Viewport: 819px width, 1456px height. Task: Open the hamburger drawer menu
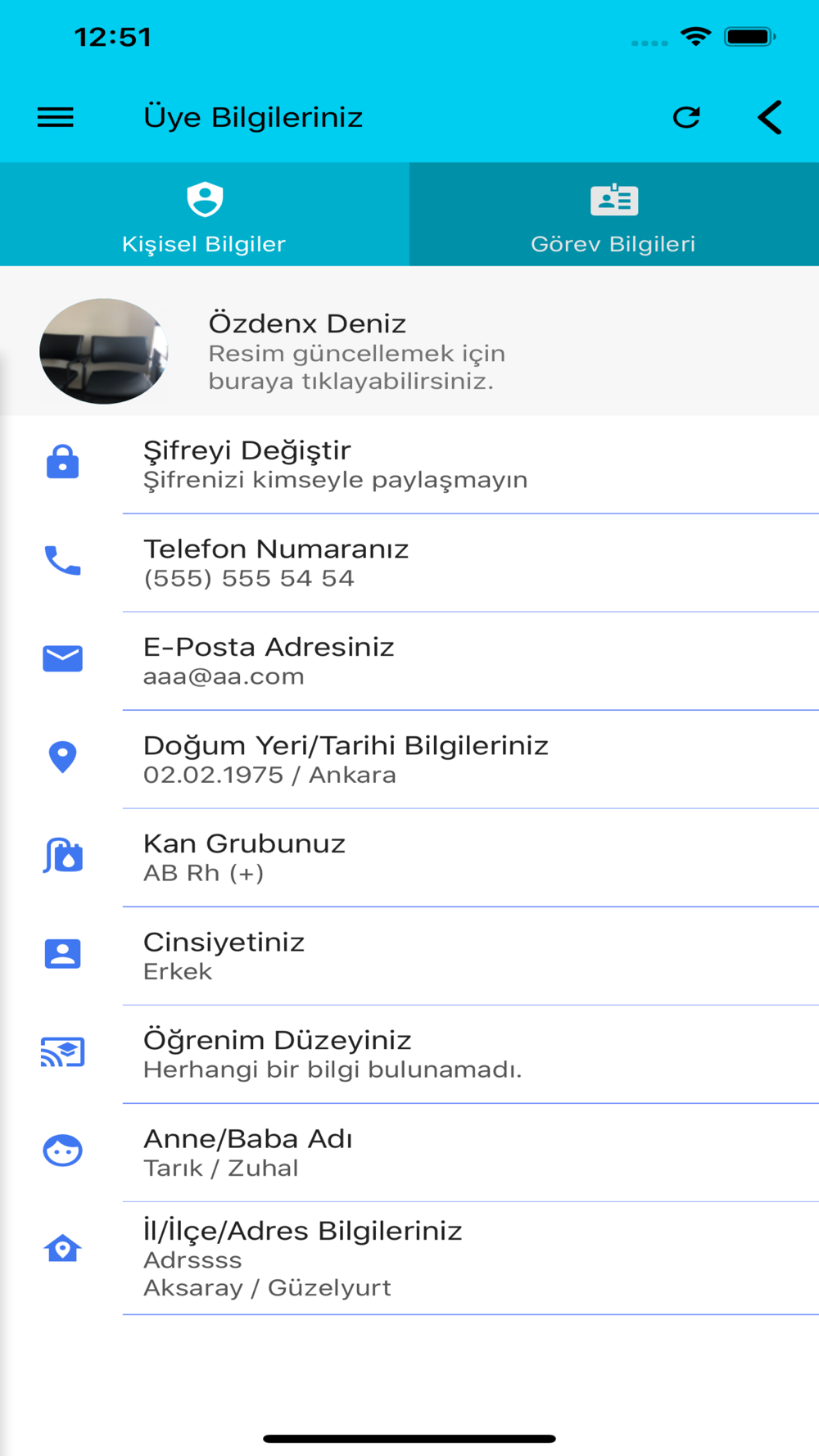click(56, 117)
